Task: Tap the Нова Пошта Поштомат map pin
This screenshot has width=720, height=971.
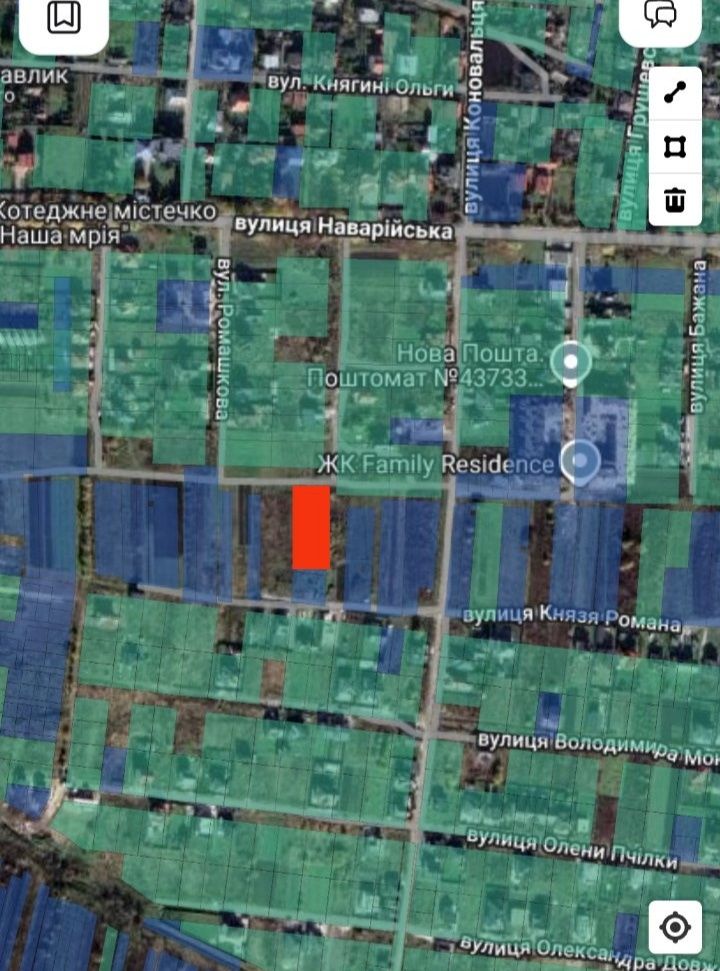Action: 570,362
